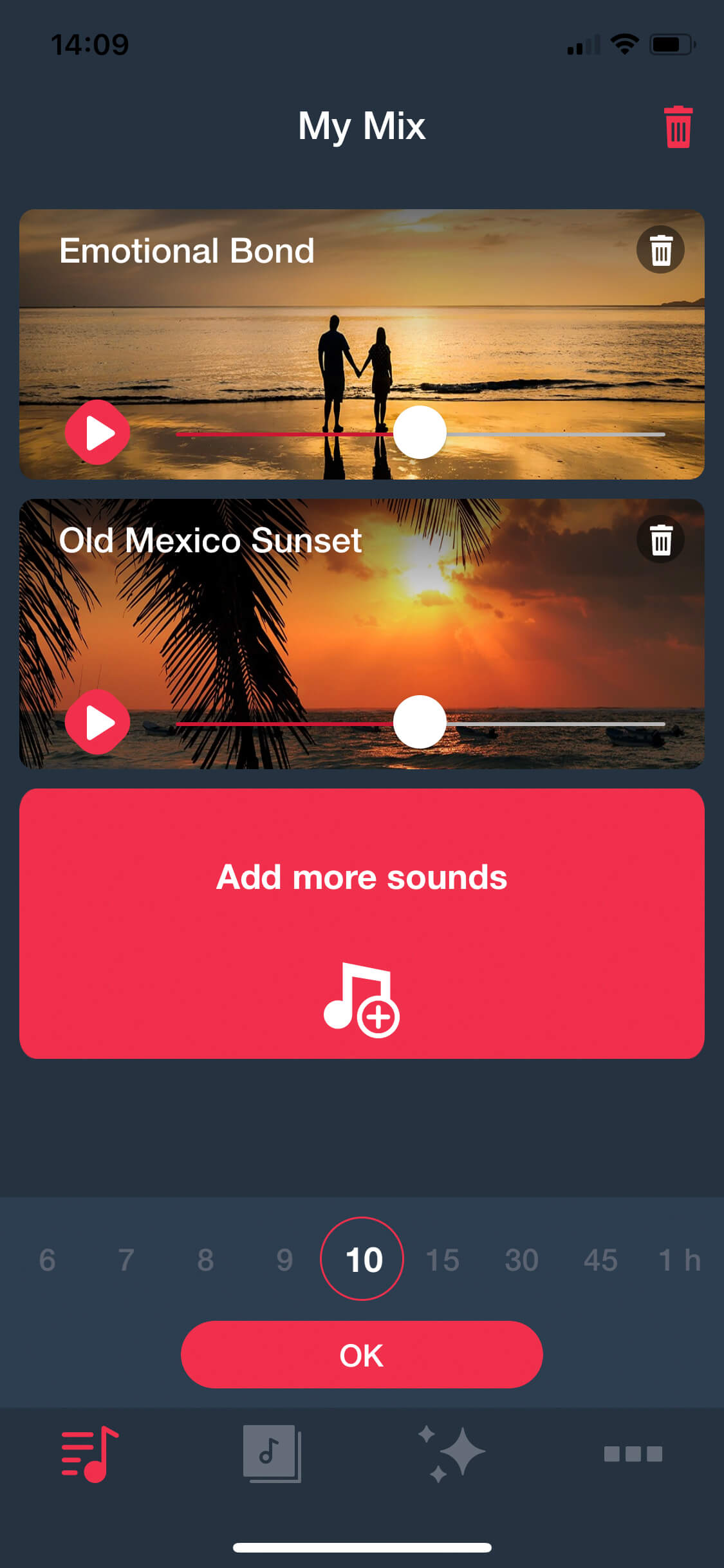
Task: Switch to the sparkles tab
Action: coord(452,1454)
